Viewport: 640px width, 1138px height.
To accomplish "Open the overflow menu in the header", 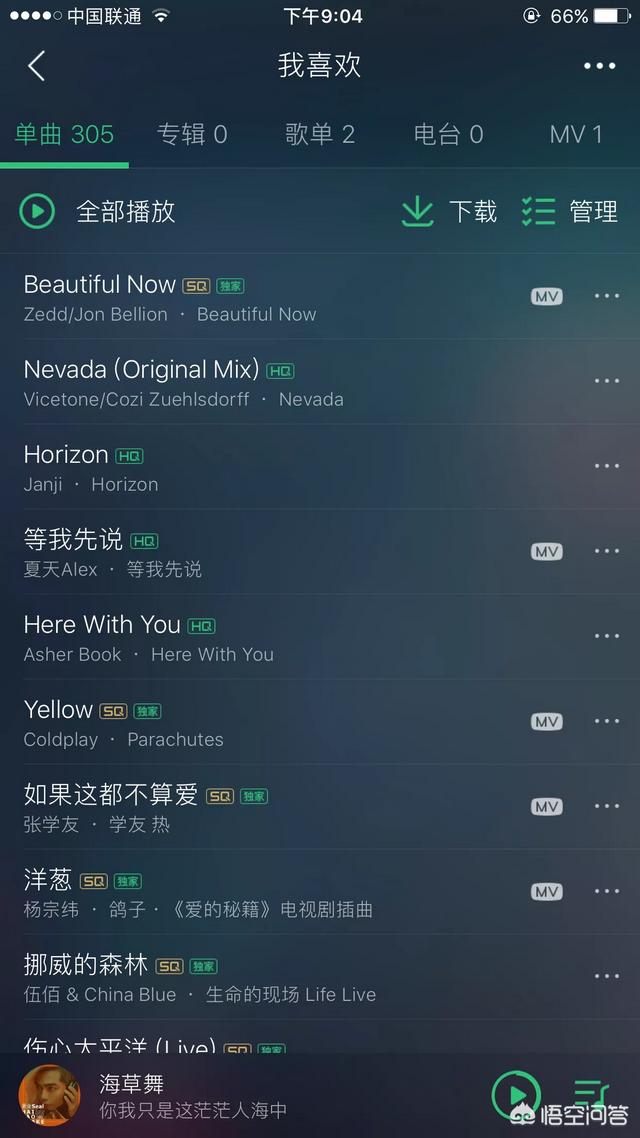I will 599,66.
